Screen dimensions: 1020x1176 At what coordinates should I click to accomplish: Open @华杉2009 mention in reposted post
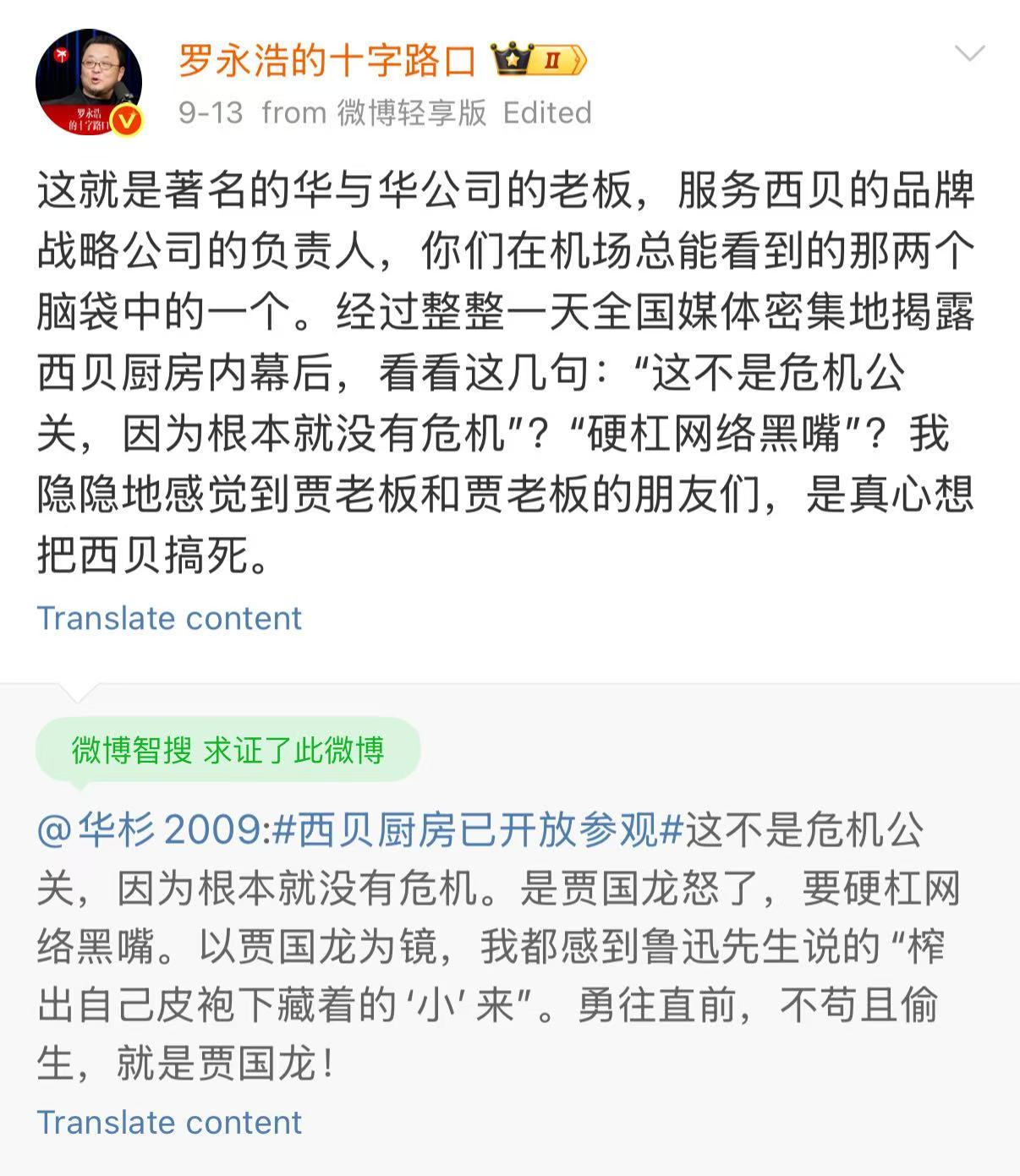click(x=151, y=829)
